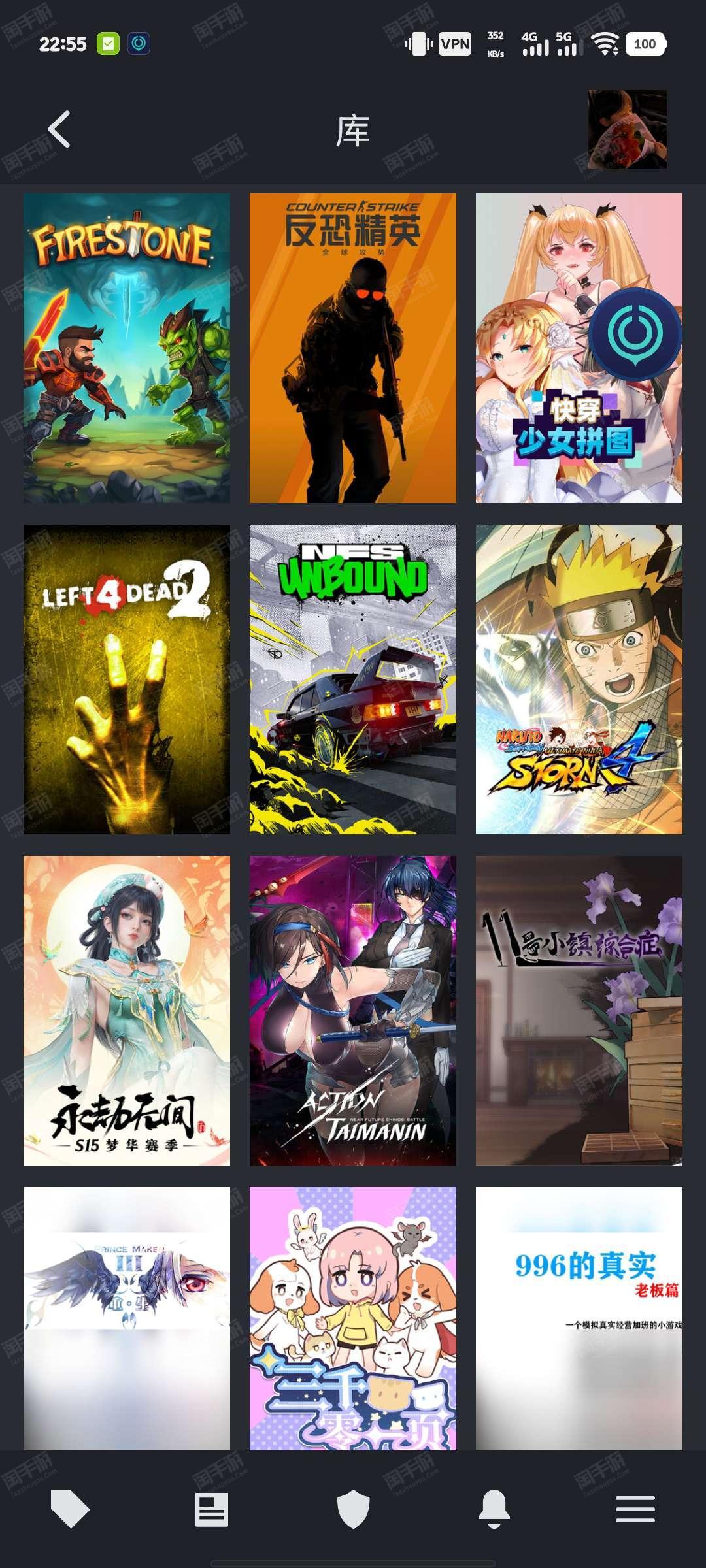
Task: Open Counter-Strike 反恐精英 game tile
Action: [x=352, y=348]
